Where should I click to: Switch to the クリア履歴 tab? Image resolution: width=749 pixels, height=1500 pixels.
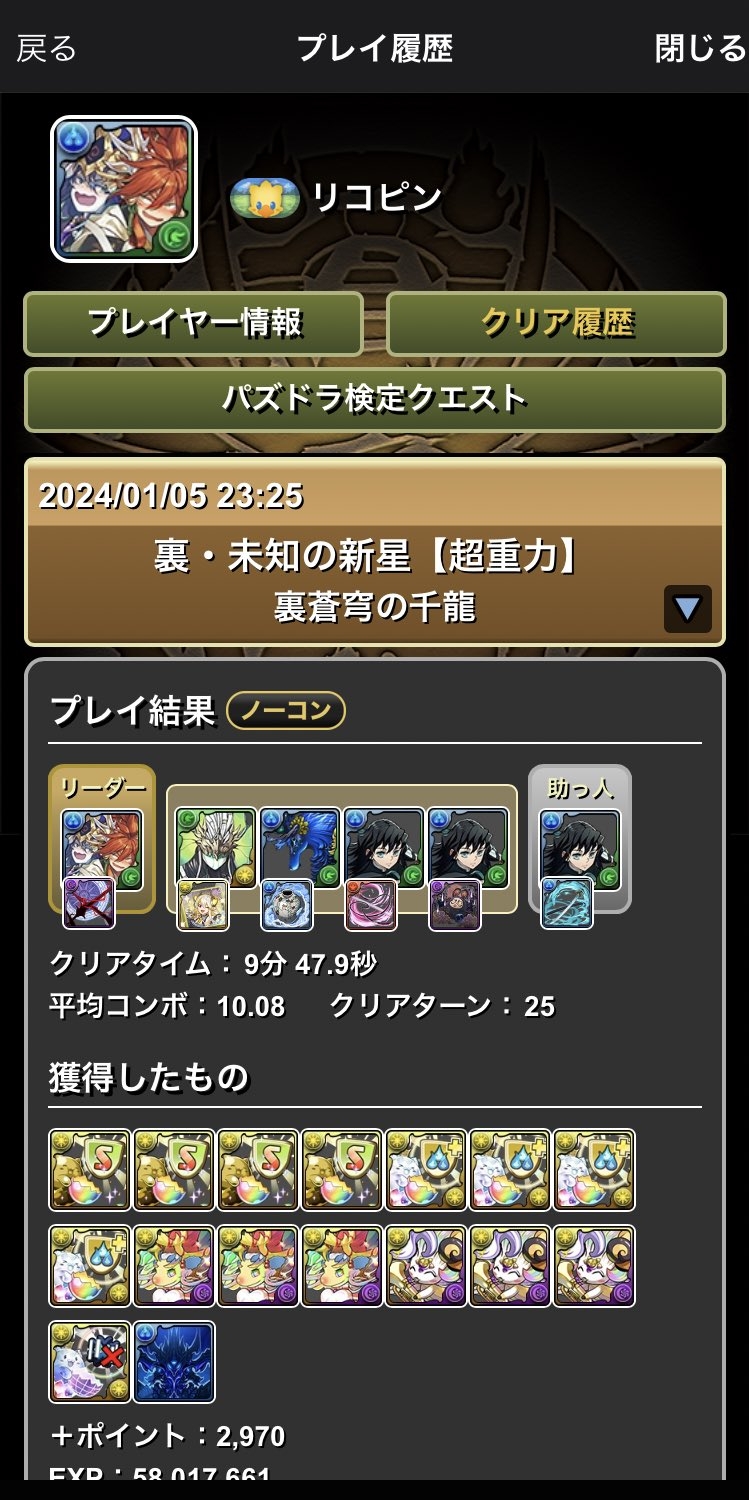(556, 323)
